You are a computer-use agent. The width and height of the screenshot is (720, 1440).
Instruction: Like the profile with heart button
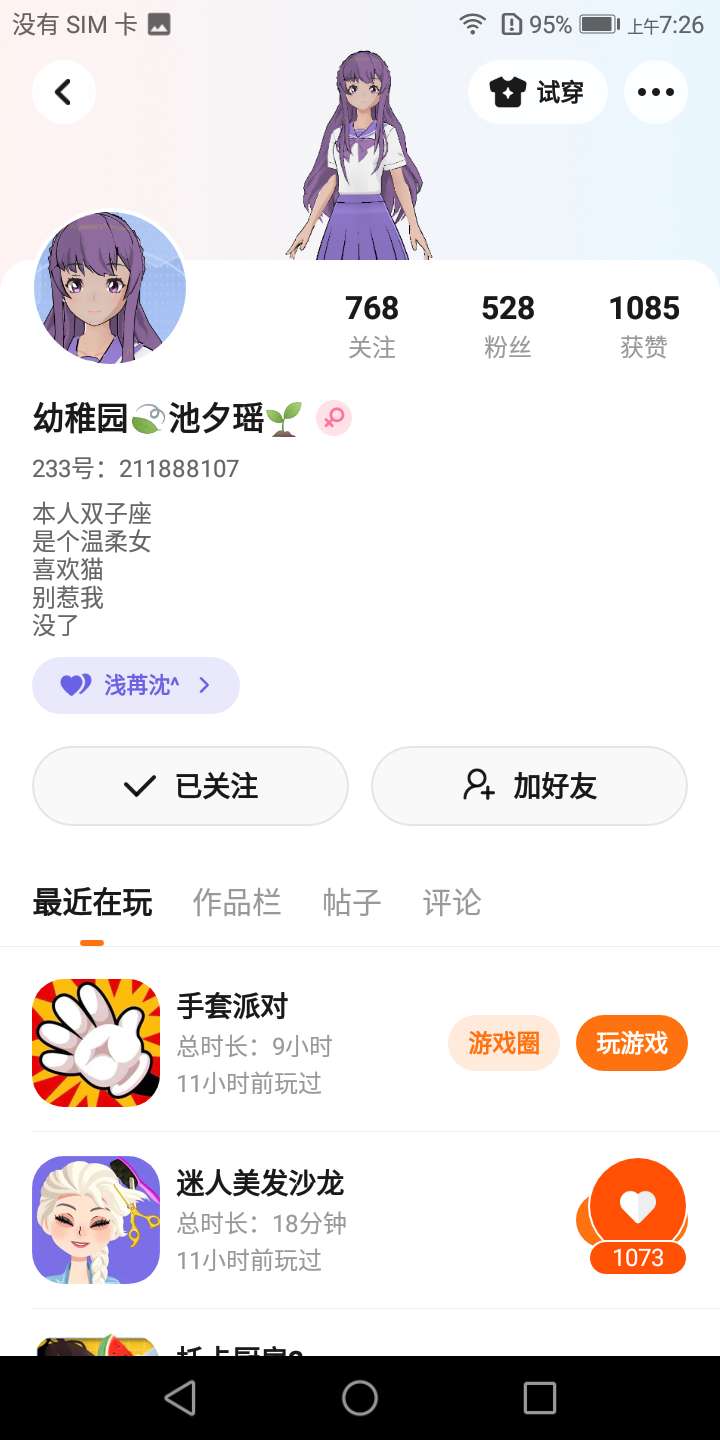638,1207
